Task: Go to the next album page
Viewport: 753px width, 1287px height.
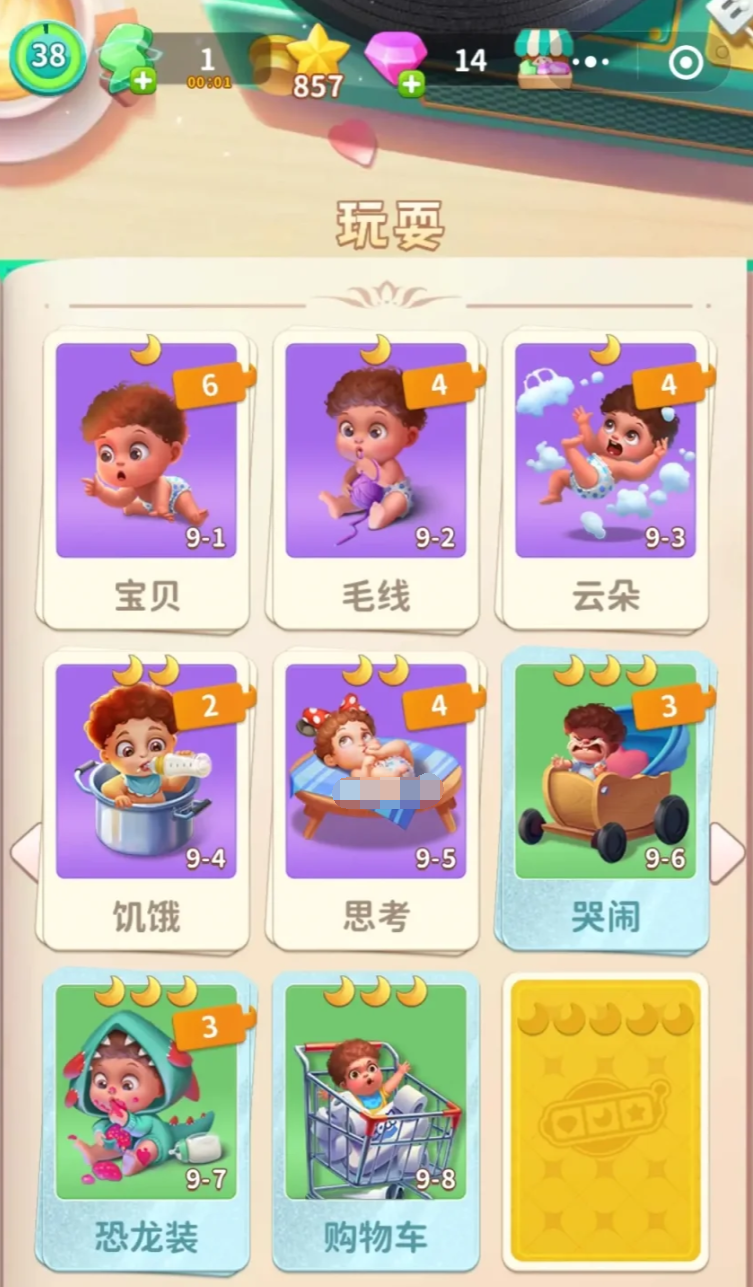Action: 727,853
